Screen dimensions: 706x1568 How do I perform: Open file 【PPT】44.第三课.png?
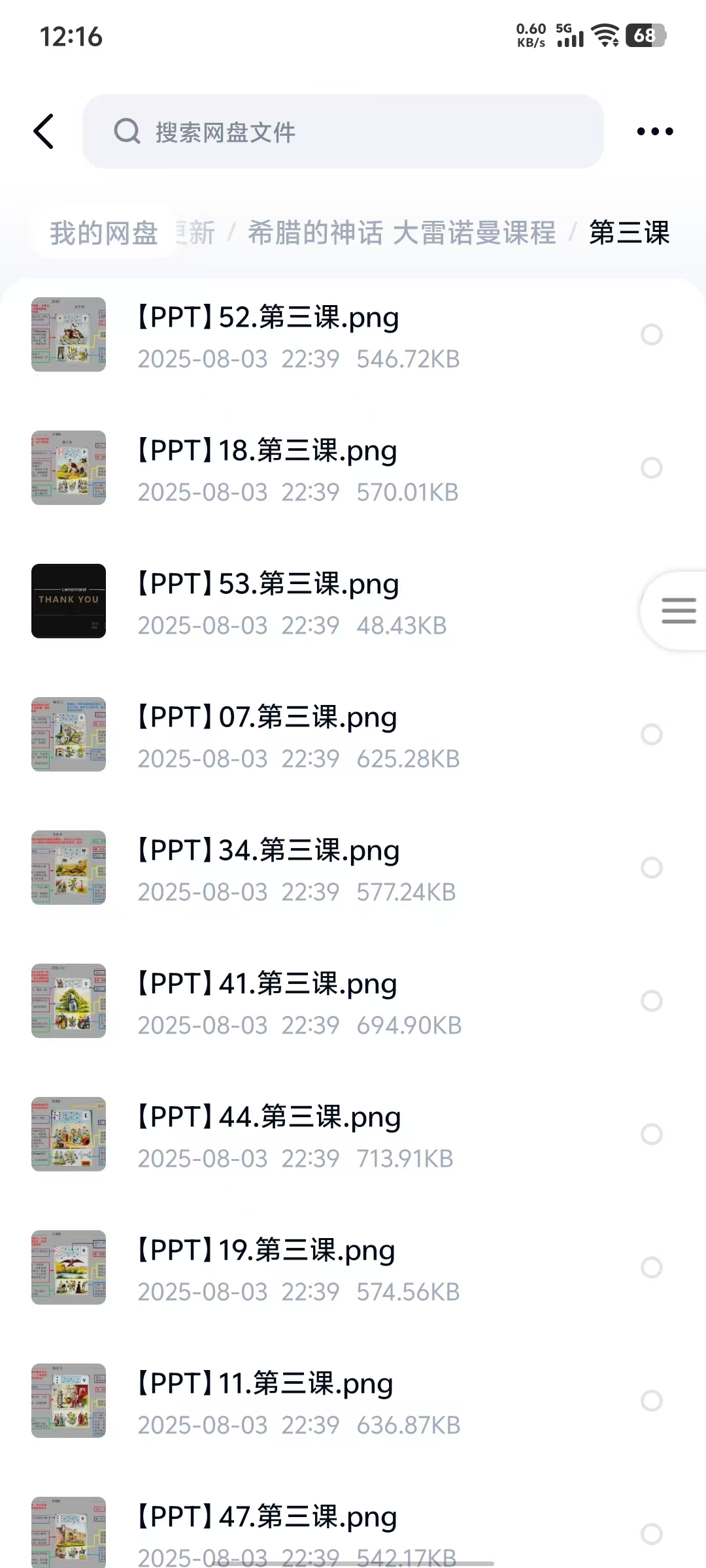click(x=268, y=1118)
